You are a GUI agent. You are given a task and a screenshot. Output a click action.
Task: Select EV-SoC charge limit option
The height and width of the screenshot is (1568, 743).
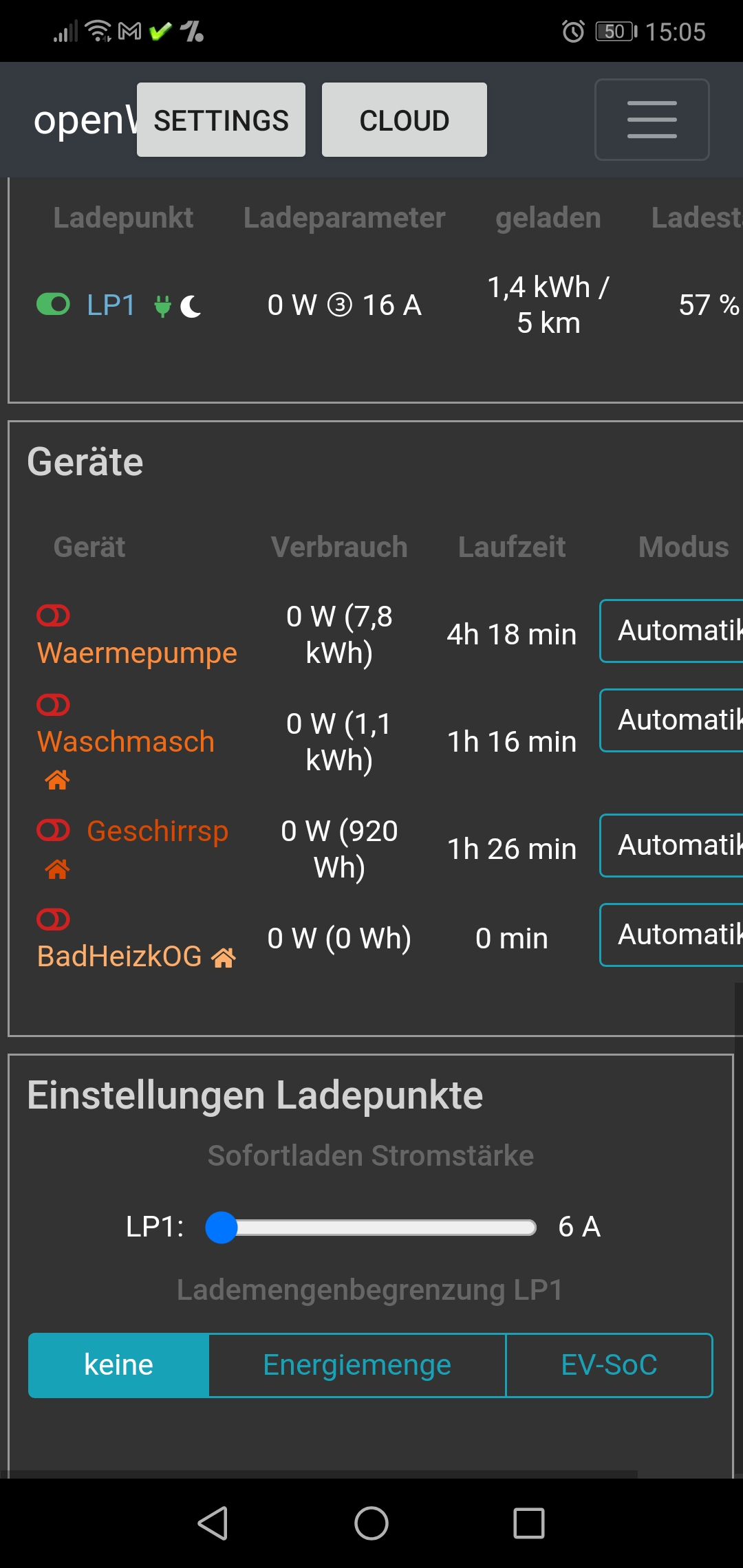(x=609, y=1365)
